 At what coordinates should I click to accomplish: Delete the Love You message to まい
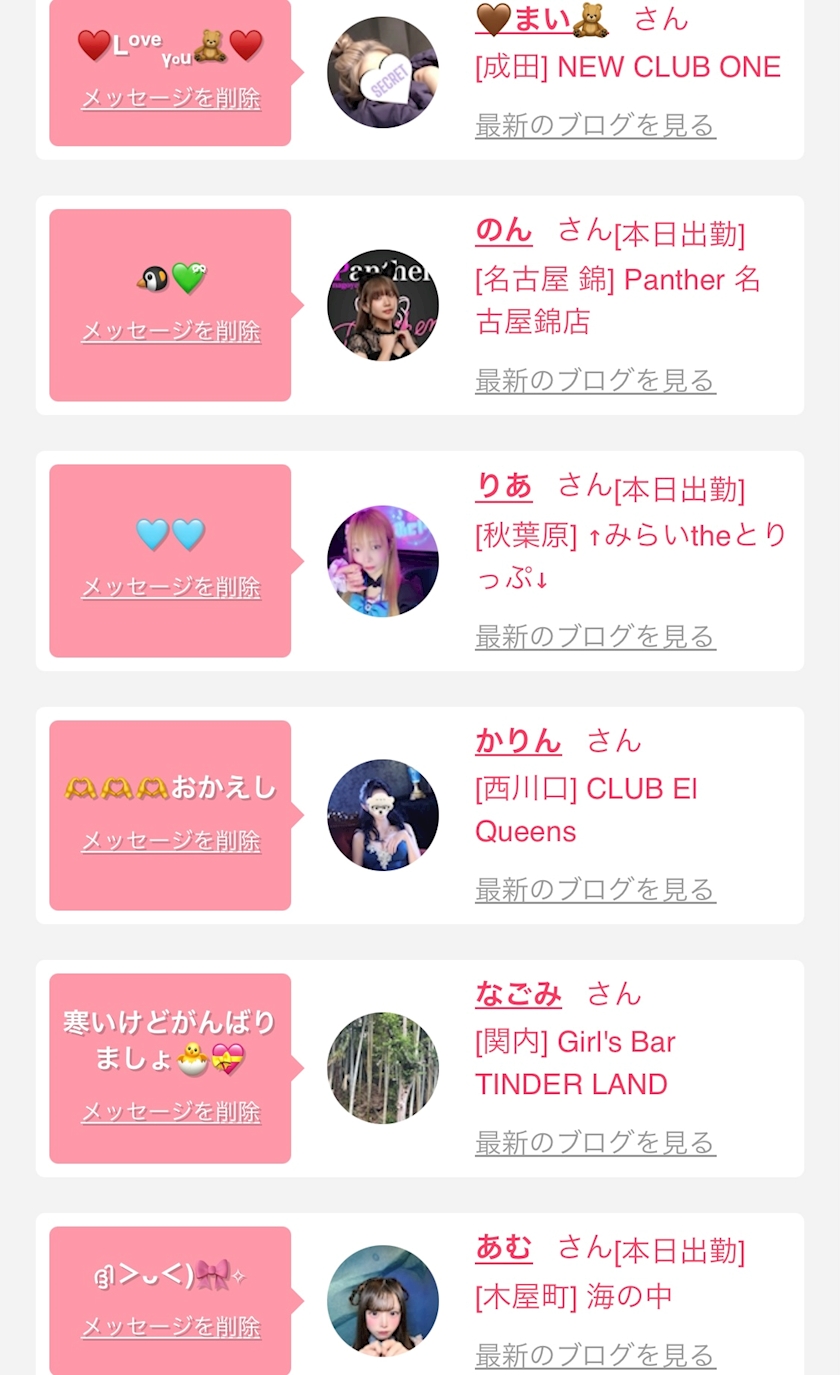(171, 98)
